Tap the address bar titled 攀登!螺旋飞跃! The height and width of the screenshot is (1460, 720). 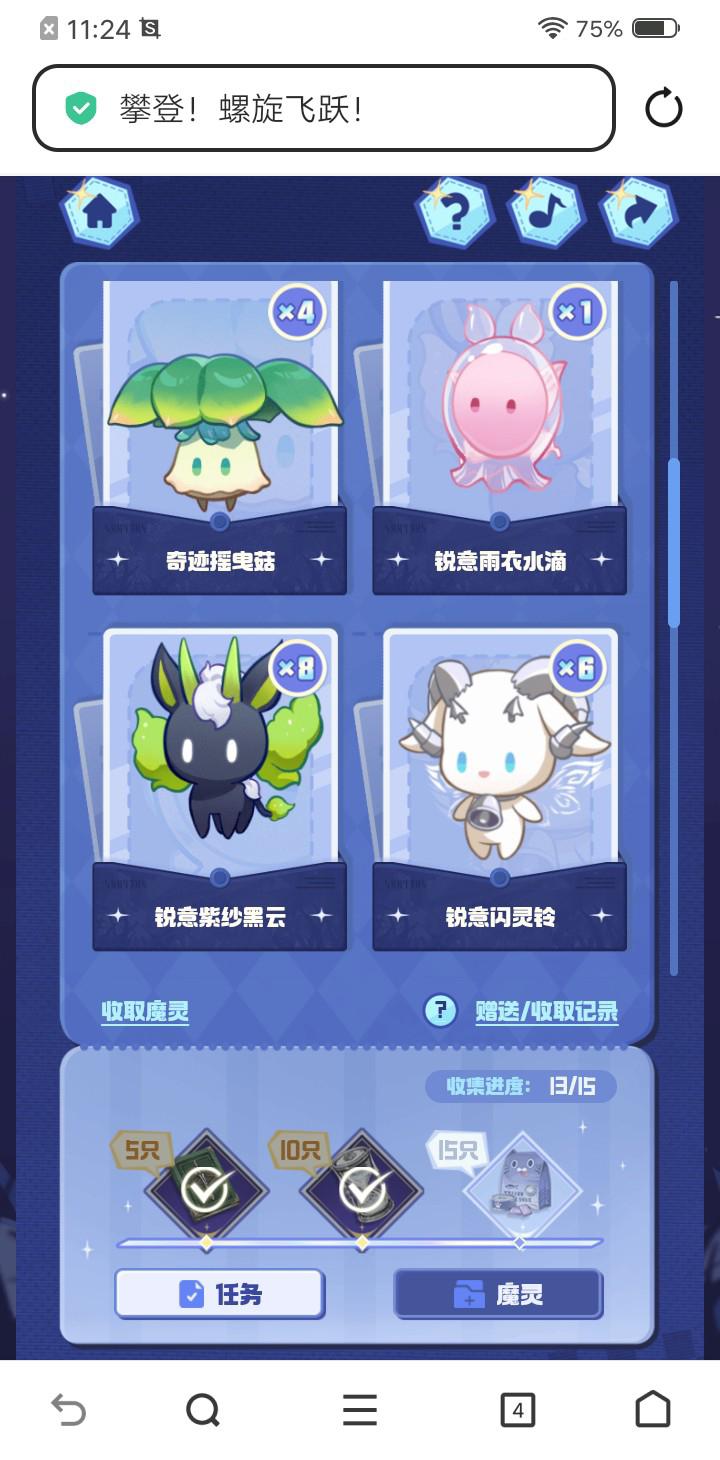323,108
